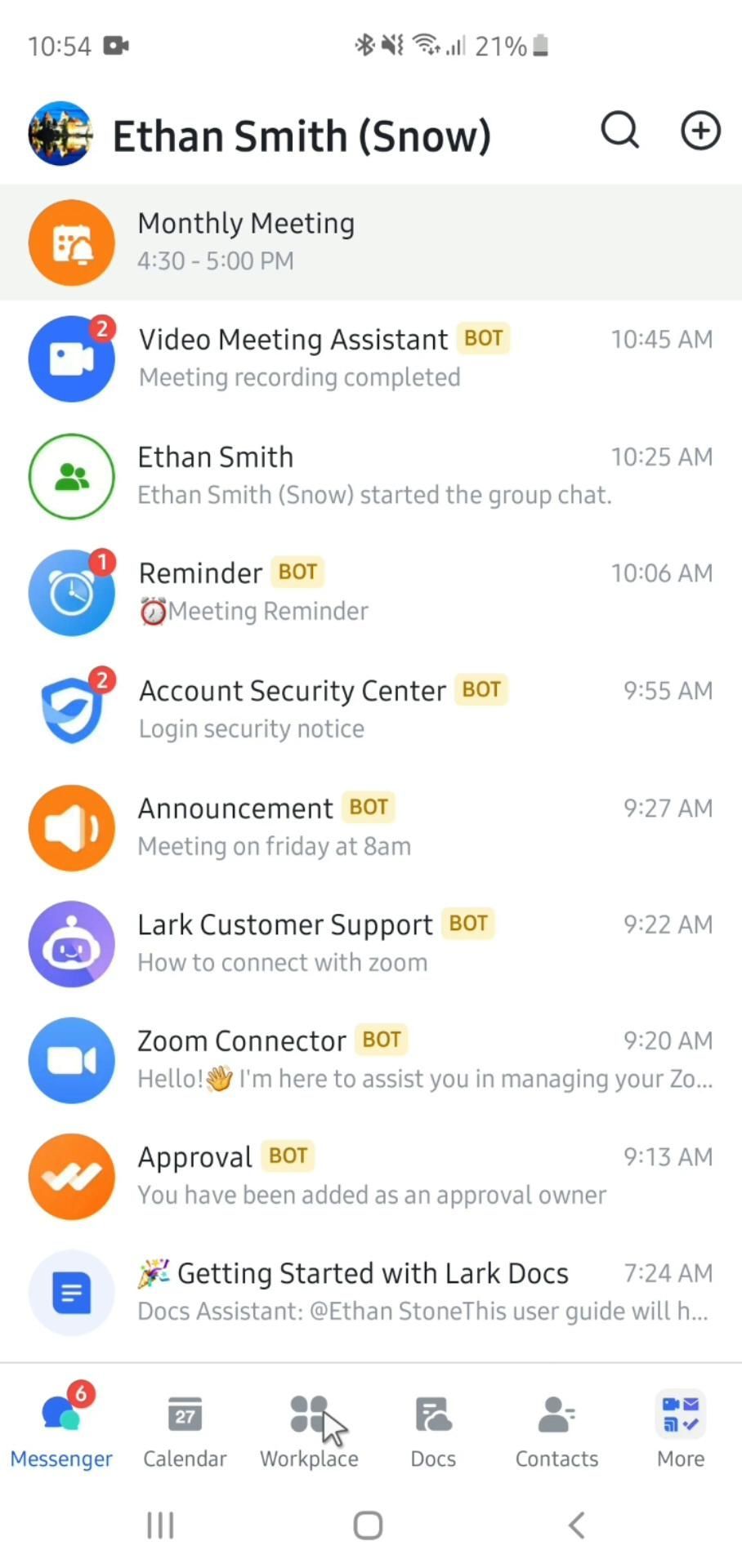Open Ethan Smith's profile avatar
742x1568 pixels.
(60, 134)
